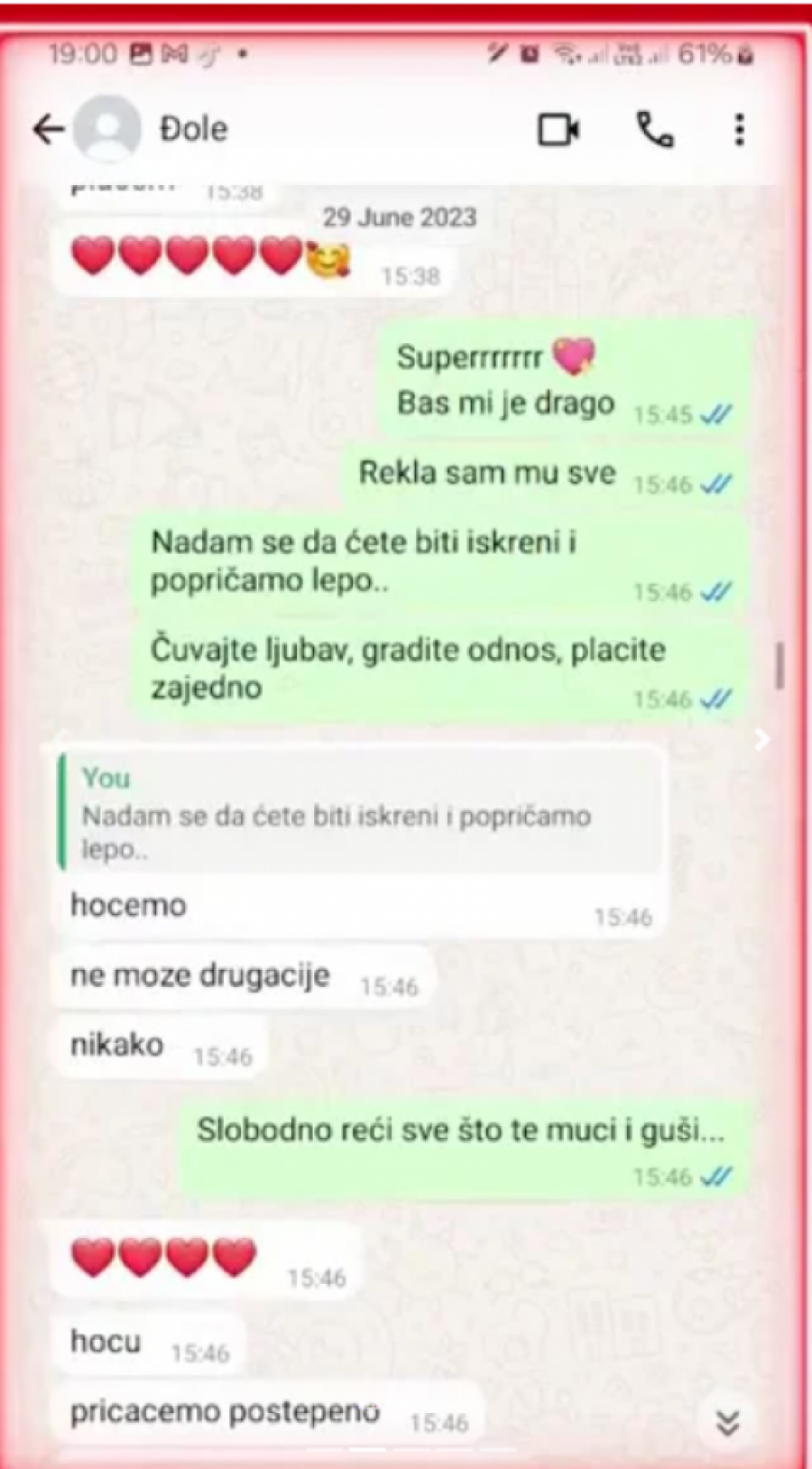Open the three-dot overflow menu
812x1469 pixels.
(x=739, y=130)
